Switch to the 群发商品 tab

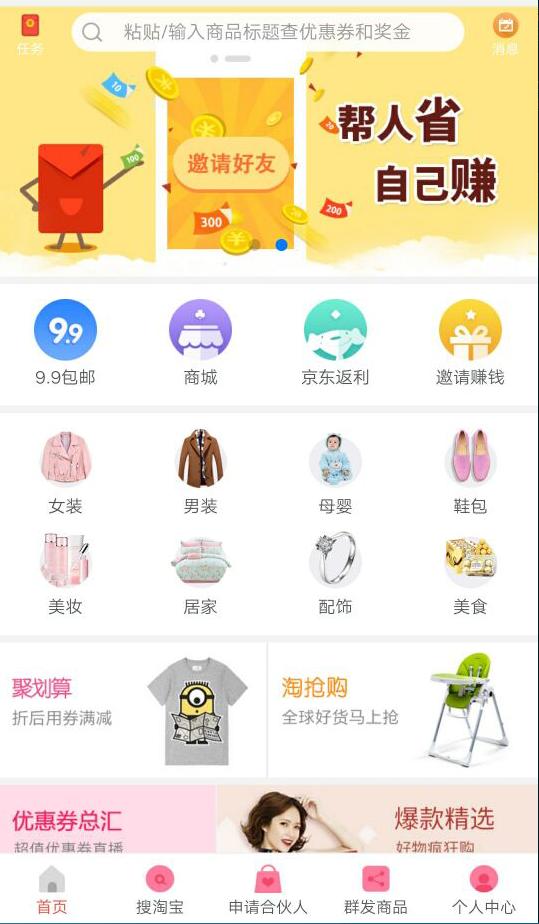[376, 890]
